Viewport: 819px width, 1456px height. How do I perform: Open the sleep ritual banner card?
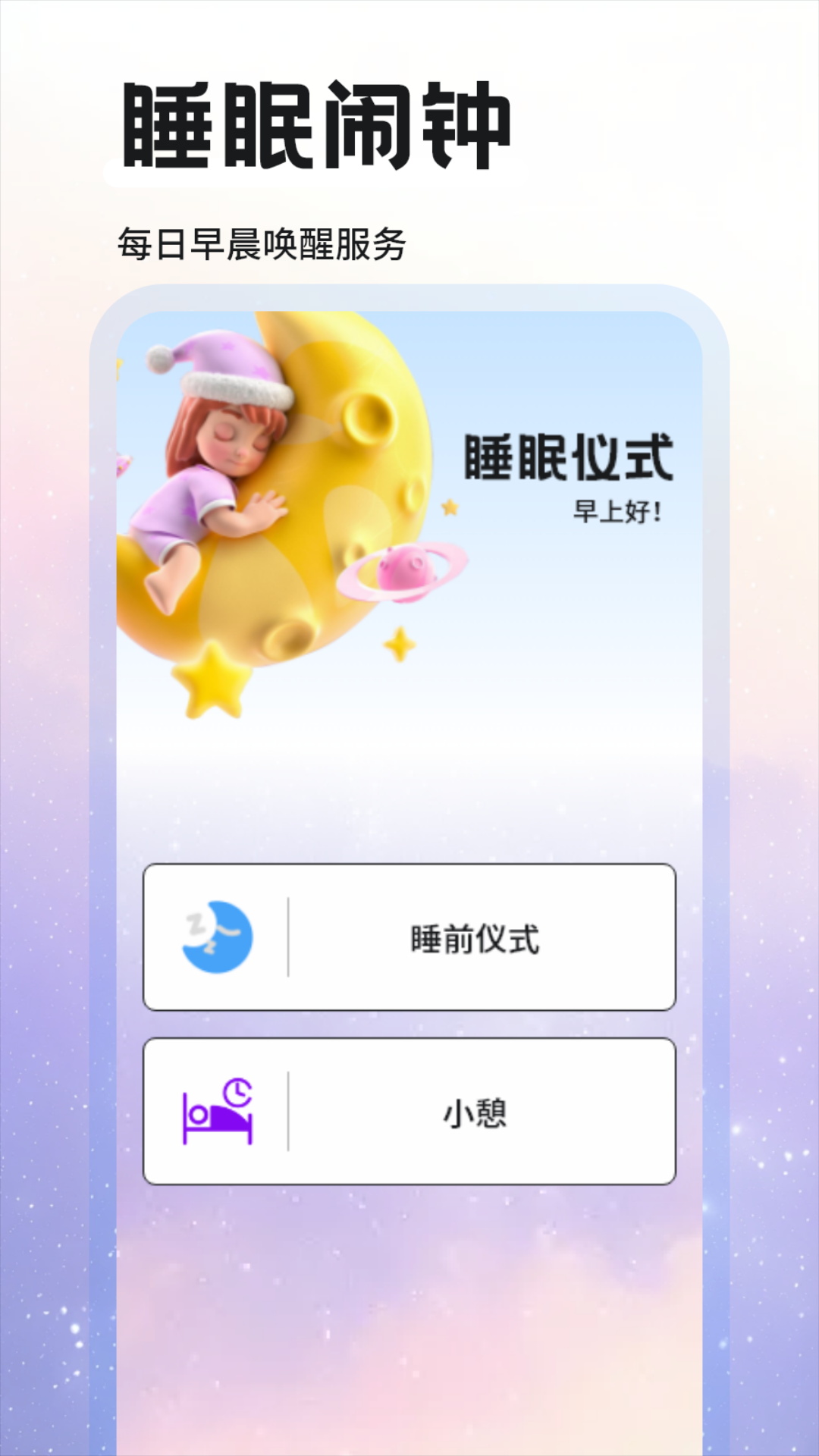pos(409,523)
